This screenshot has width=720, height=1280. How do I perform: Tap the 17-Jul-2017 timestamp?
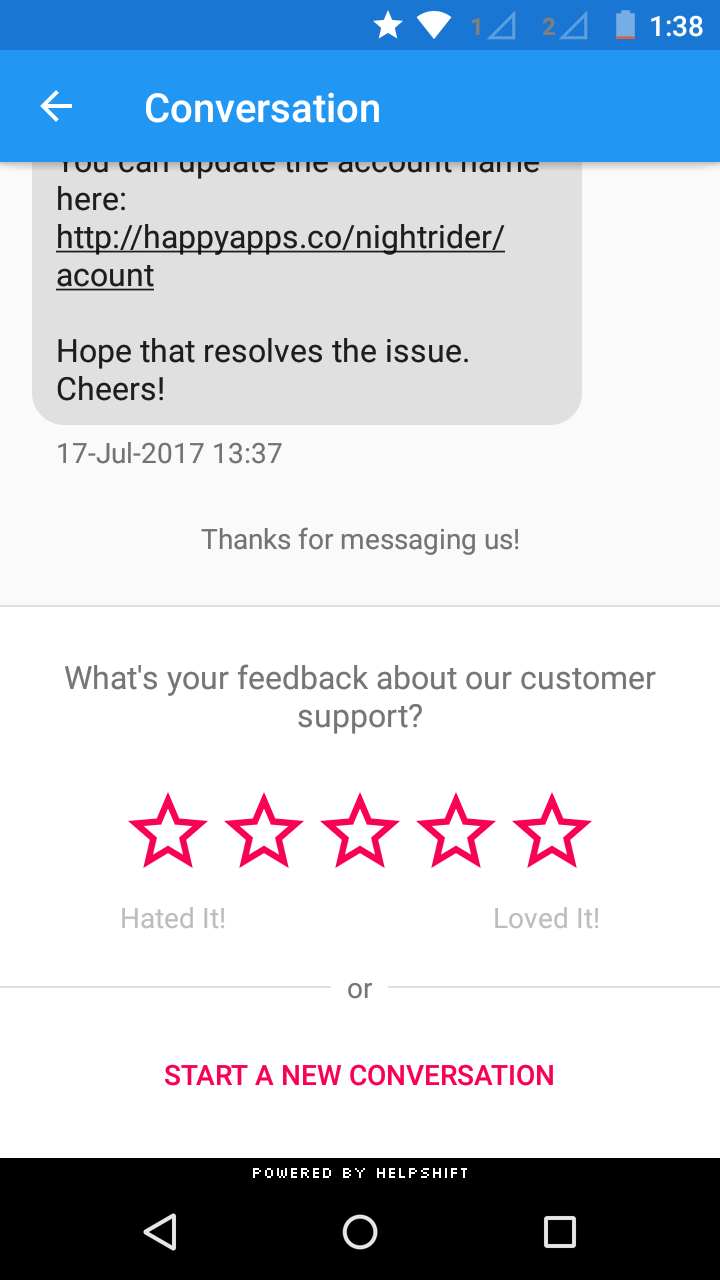click(168, 453)
